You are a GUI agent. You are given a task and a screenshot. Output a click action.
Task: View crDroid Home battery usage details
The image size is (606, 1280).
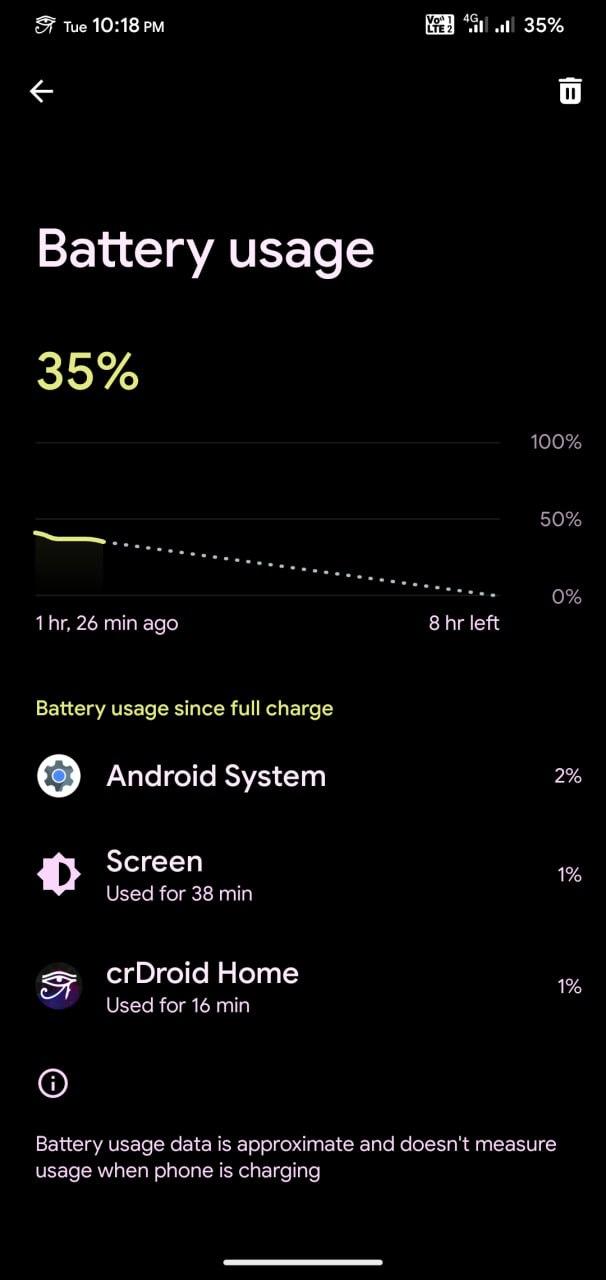(303, 986)
